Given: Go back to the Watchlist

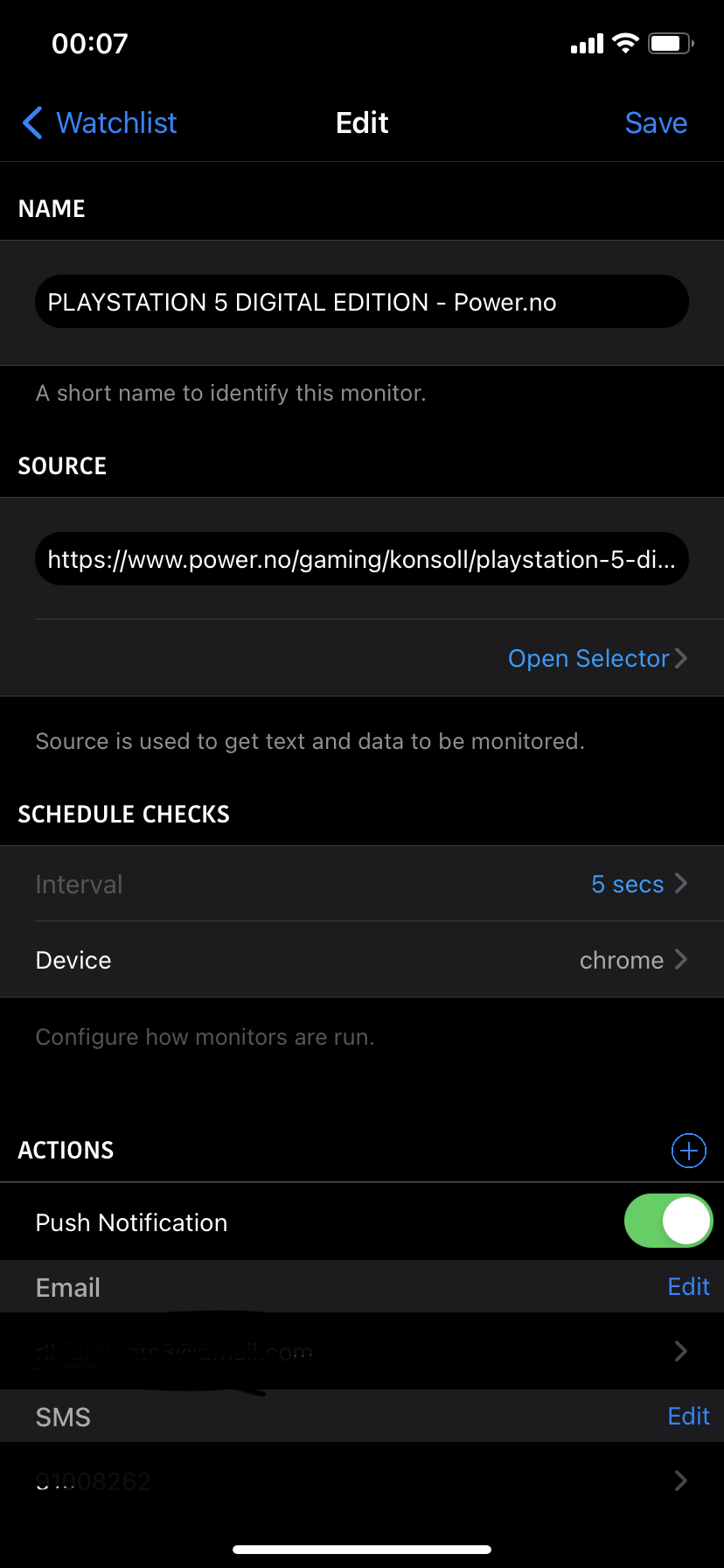Looking at the screenshot, I should [100, 122].
